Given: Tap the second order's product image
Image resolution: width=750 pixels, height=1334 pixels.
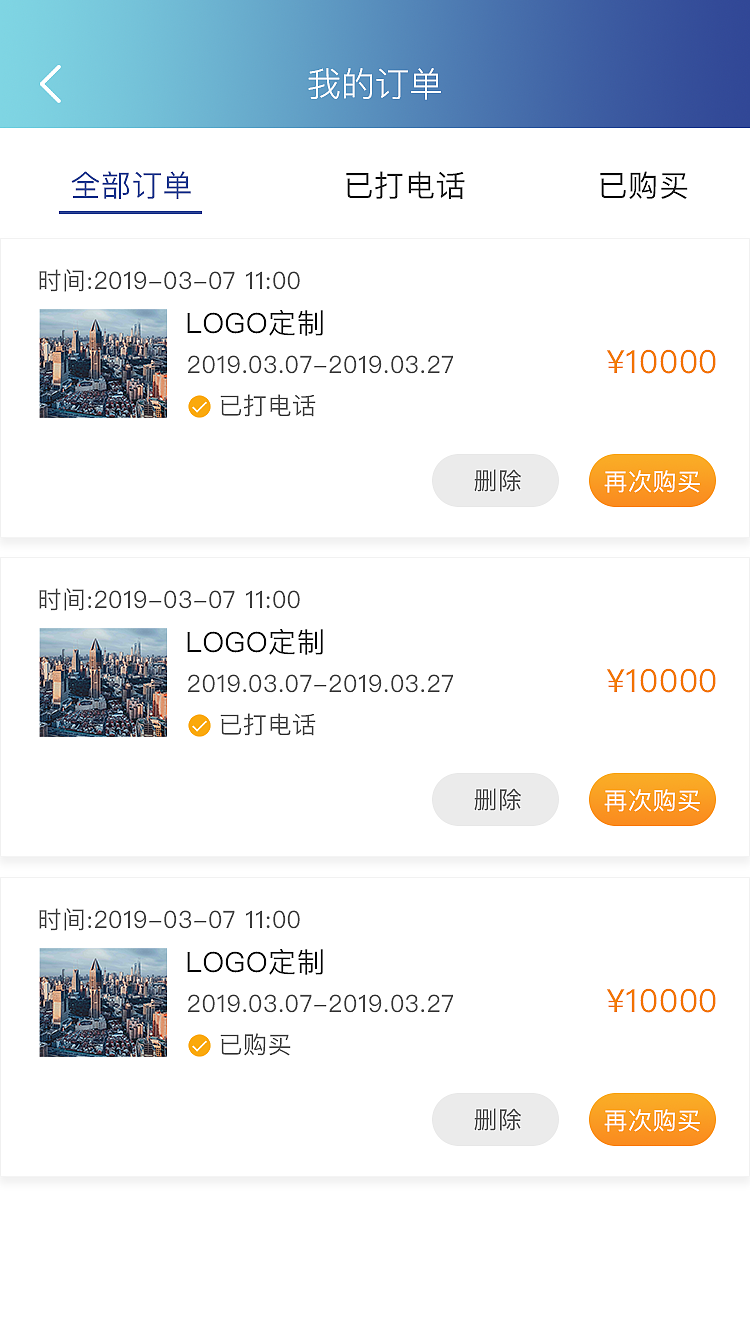Looking at the screenshot, I should [x=103, y=682].
